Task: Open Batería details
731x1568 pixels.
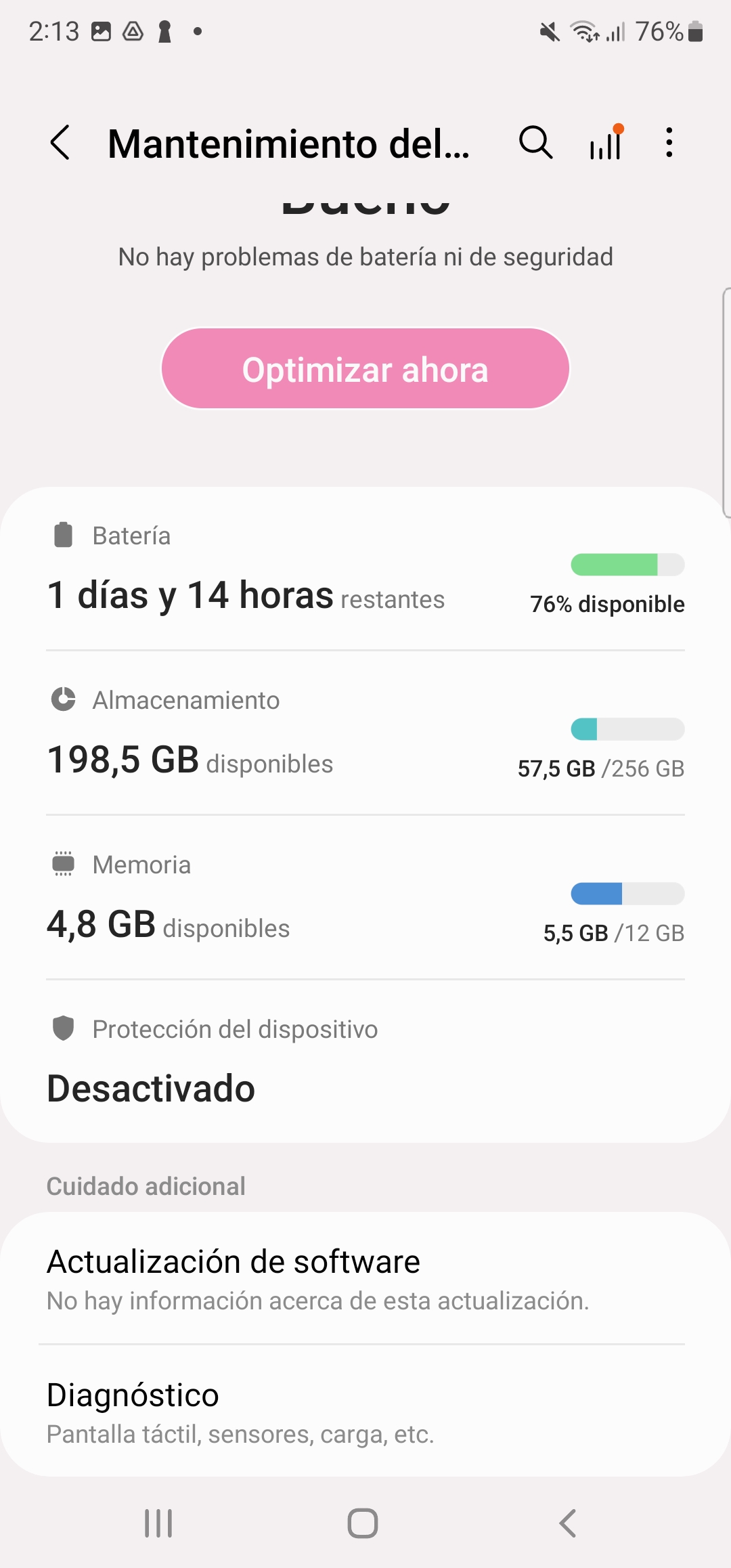Action: 365,569
